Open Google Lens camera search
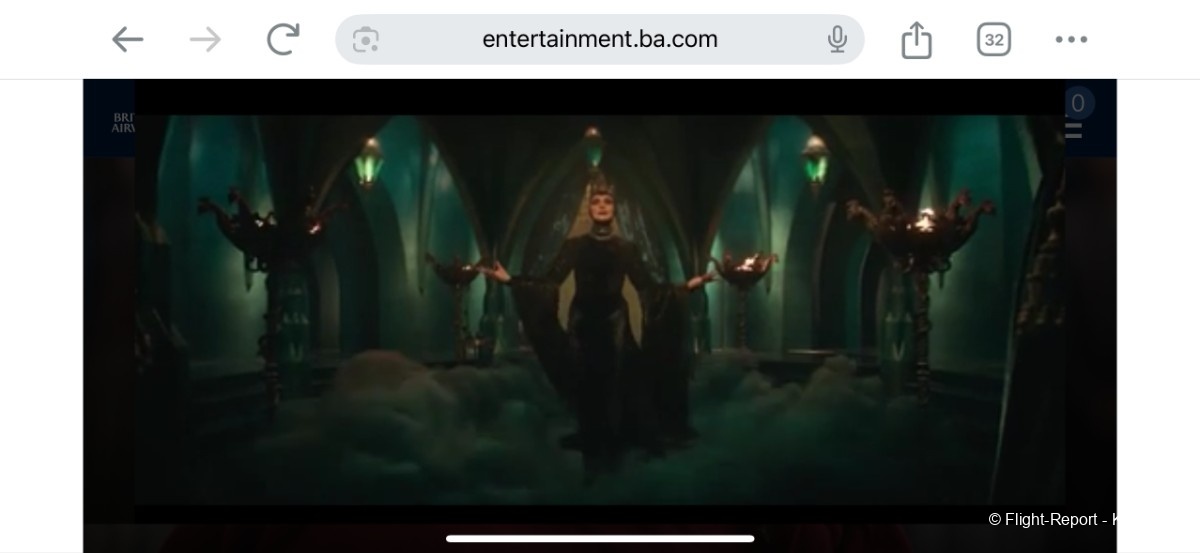The height and width of the screenshot is (553, 1200). (366, 40)
